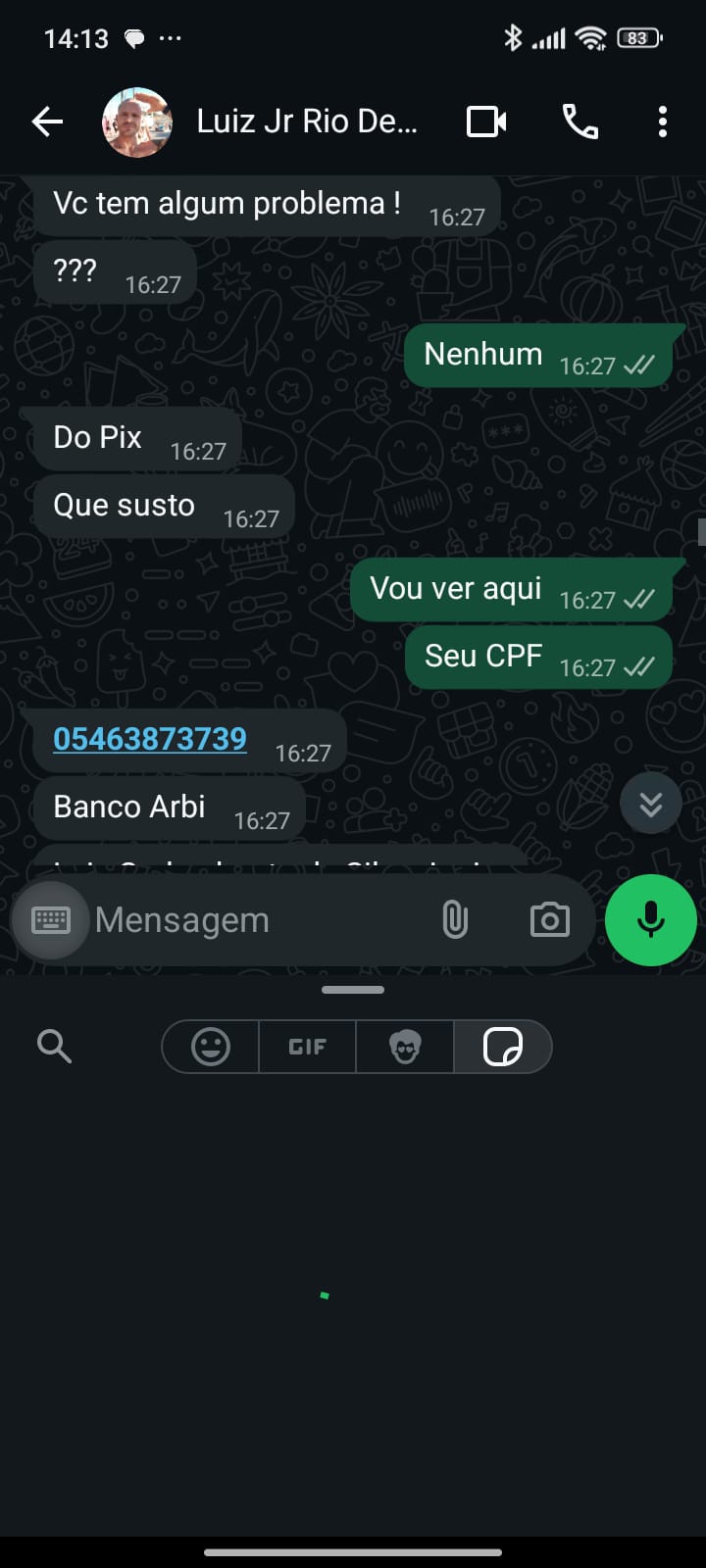
Task: Select the stickers tab
Action: [x=503, y=1047]
